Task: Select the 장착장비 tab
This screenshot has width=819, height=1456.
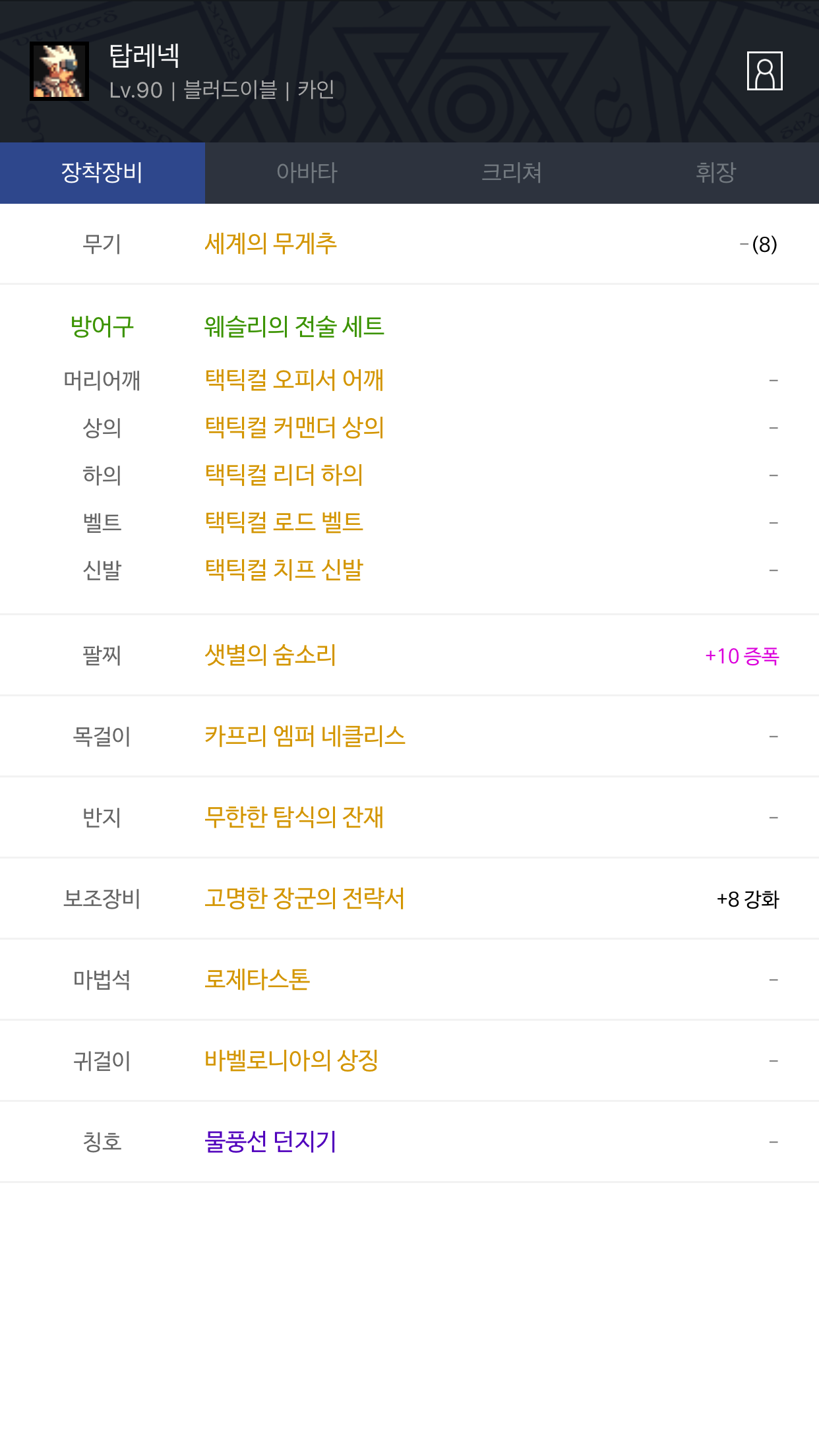Action: (102, 173)
